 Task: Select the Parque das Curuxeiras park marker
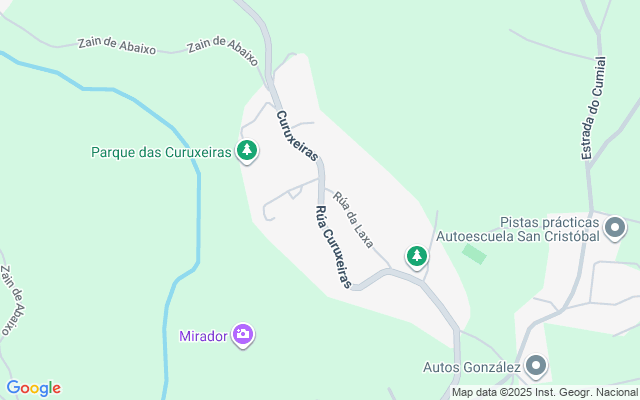pos(247,152)
